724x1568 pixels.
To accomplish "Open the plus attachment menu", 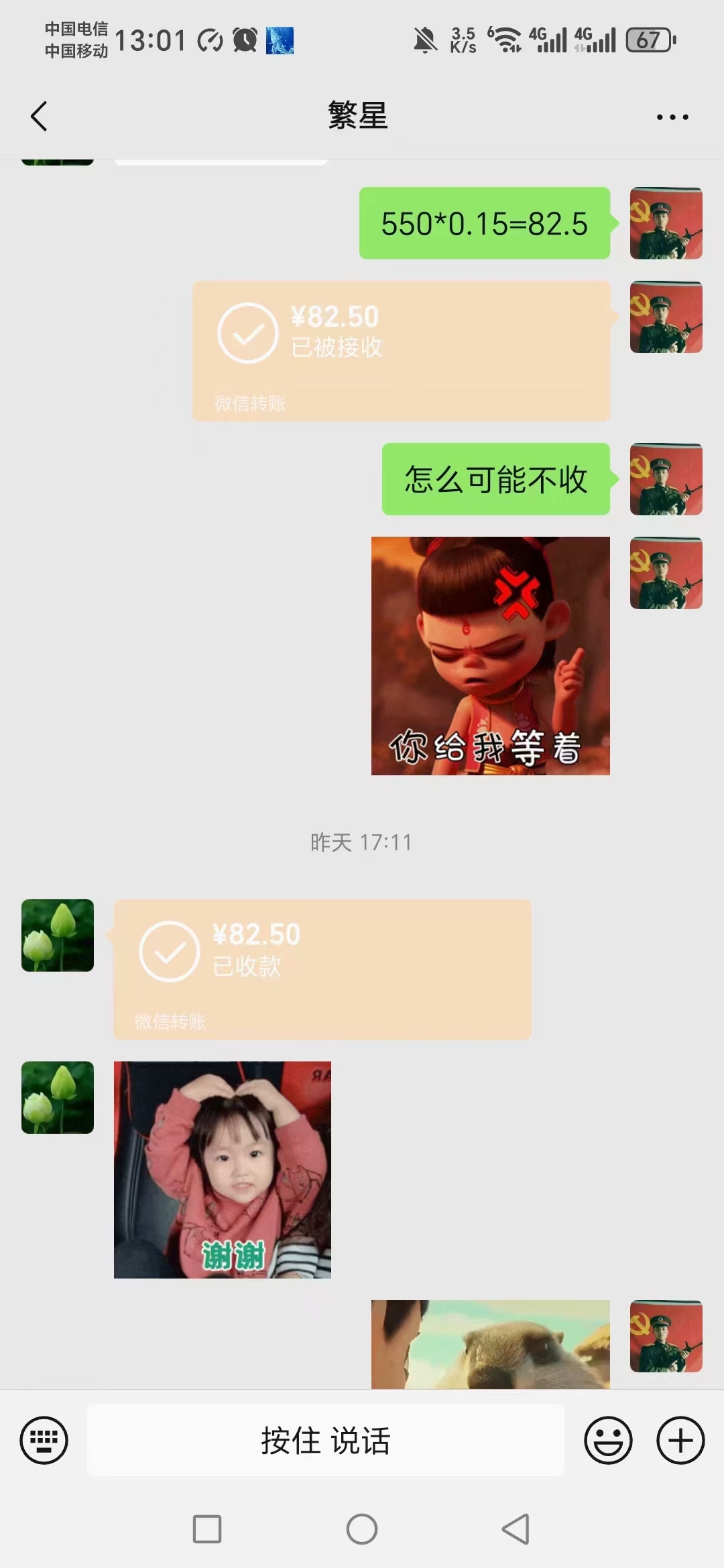I will (680, 1440).
